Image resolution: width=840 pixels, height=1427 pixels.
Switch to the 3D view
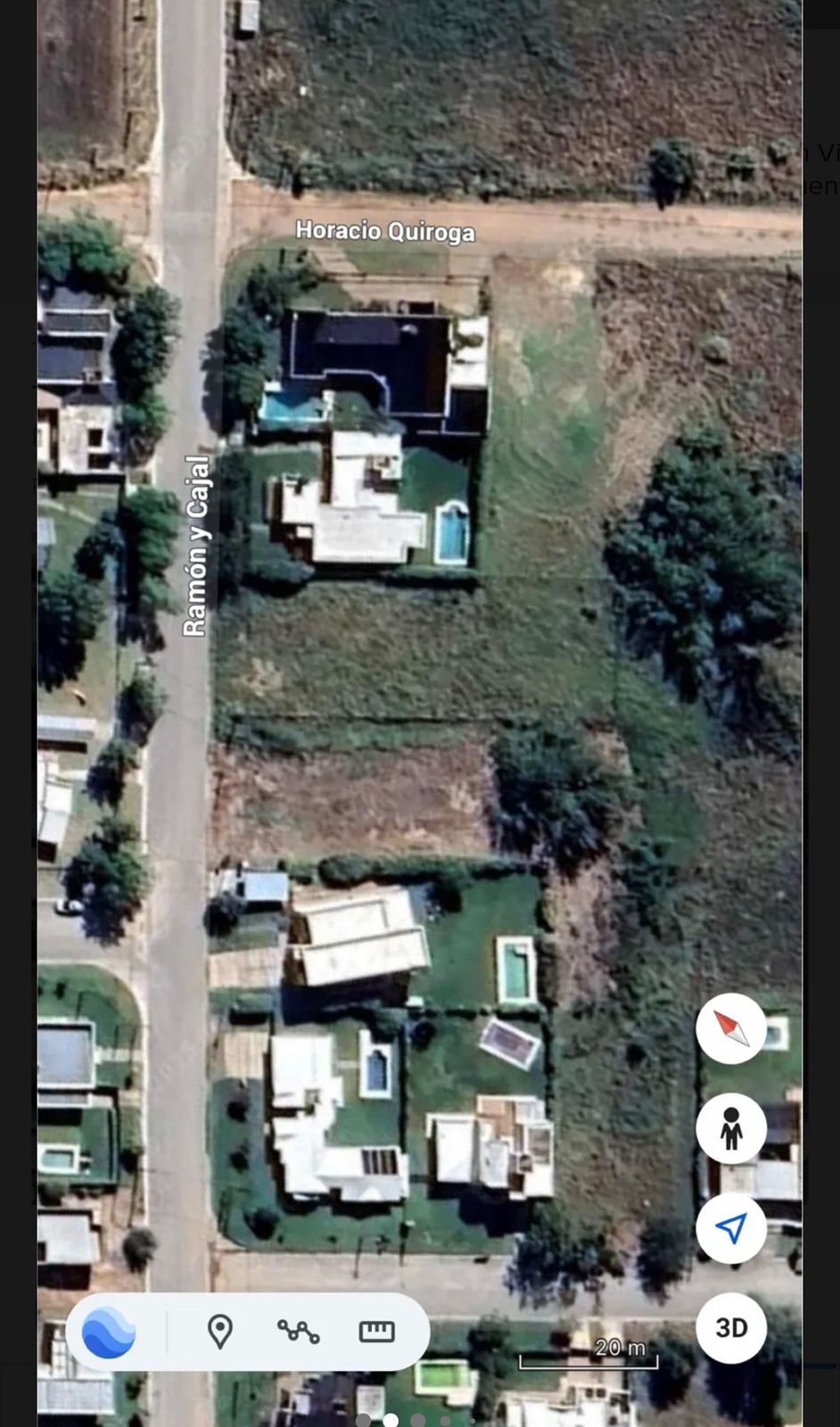pyautogui.click(x=731, y=1327)
